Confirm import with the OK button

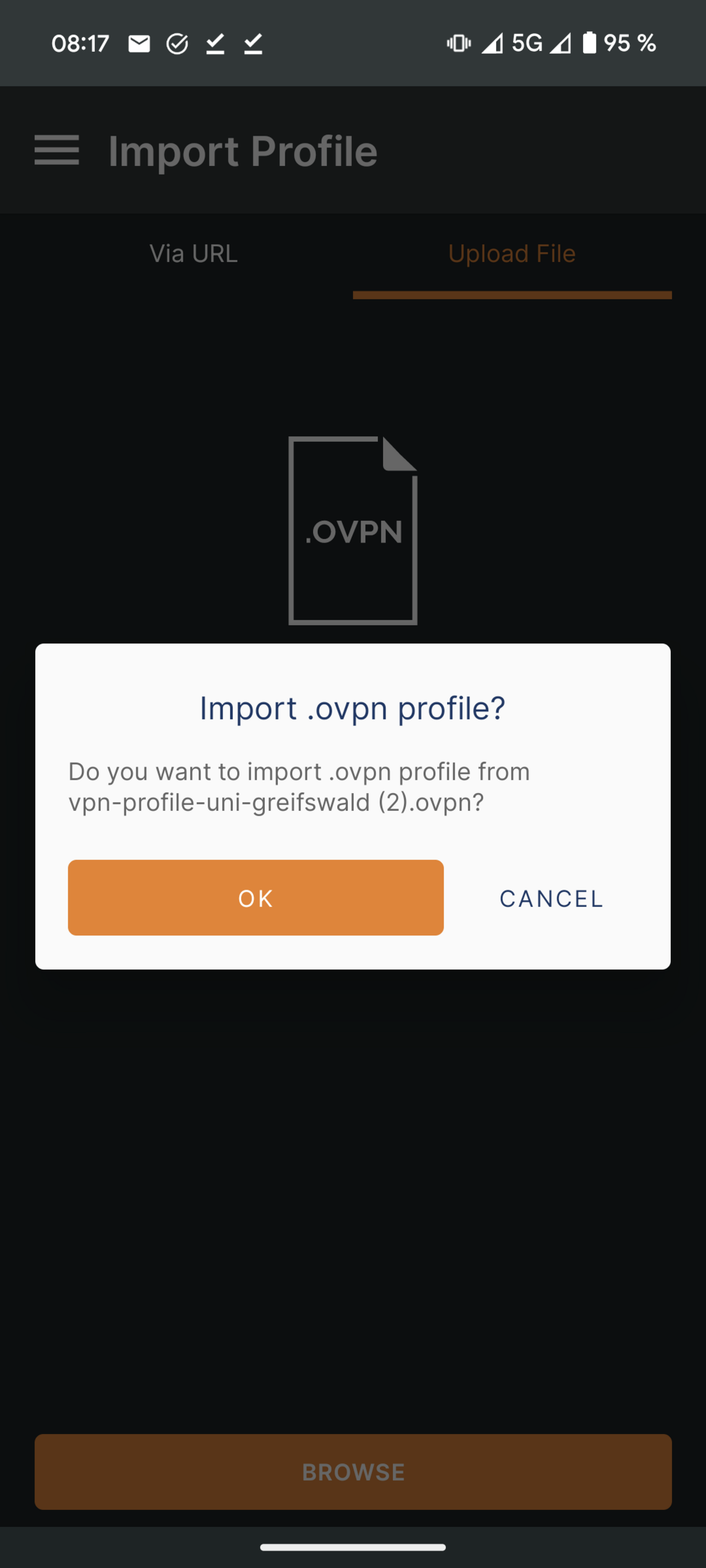coord(255,897)
